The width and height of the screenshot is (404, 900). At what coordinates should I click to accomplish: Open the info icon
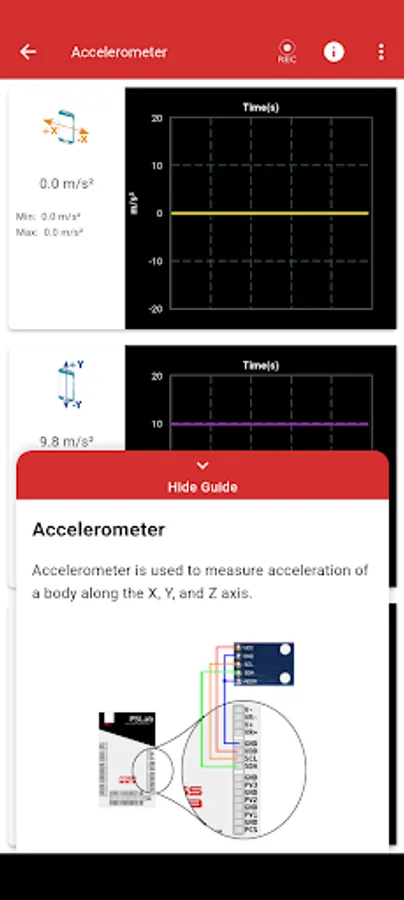(334, 52)
